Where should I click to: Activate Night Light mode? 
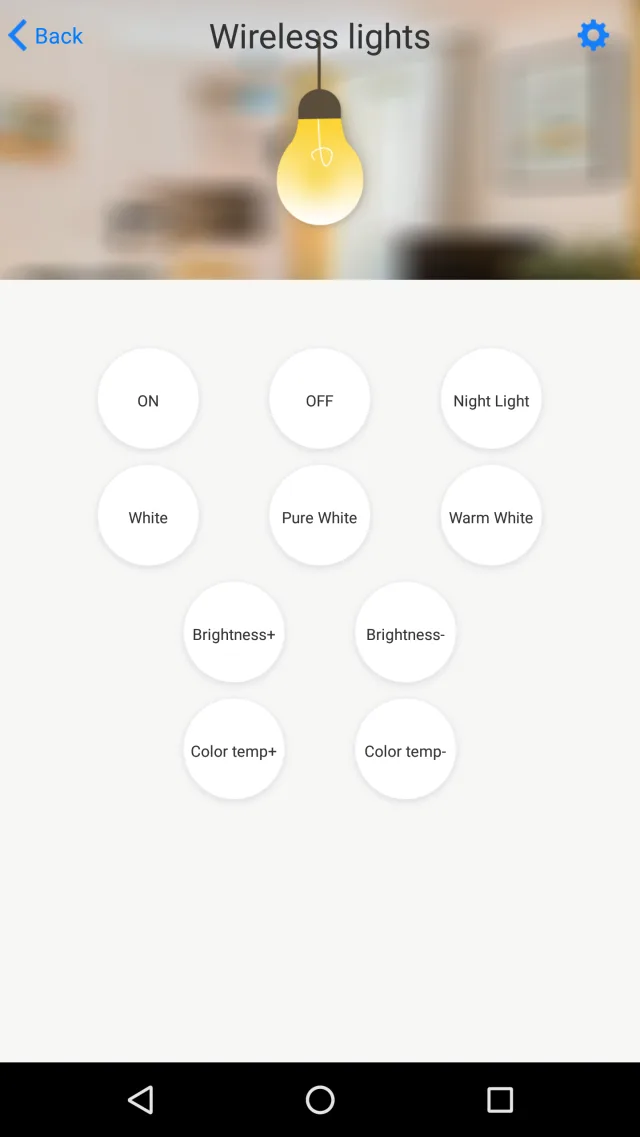491,399
